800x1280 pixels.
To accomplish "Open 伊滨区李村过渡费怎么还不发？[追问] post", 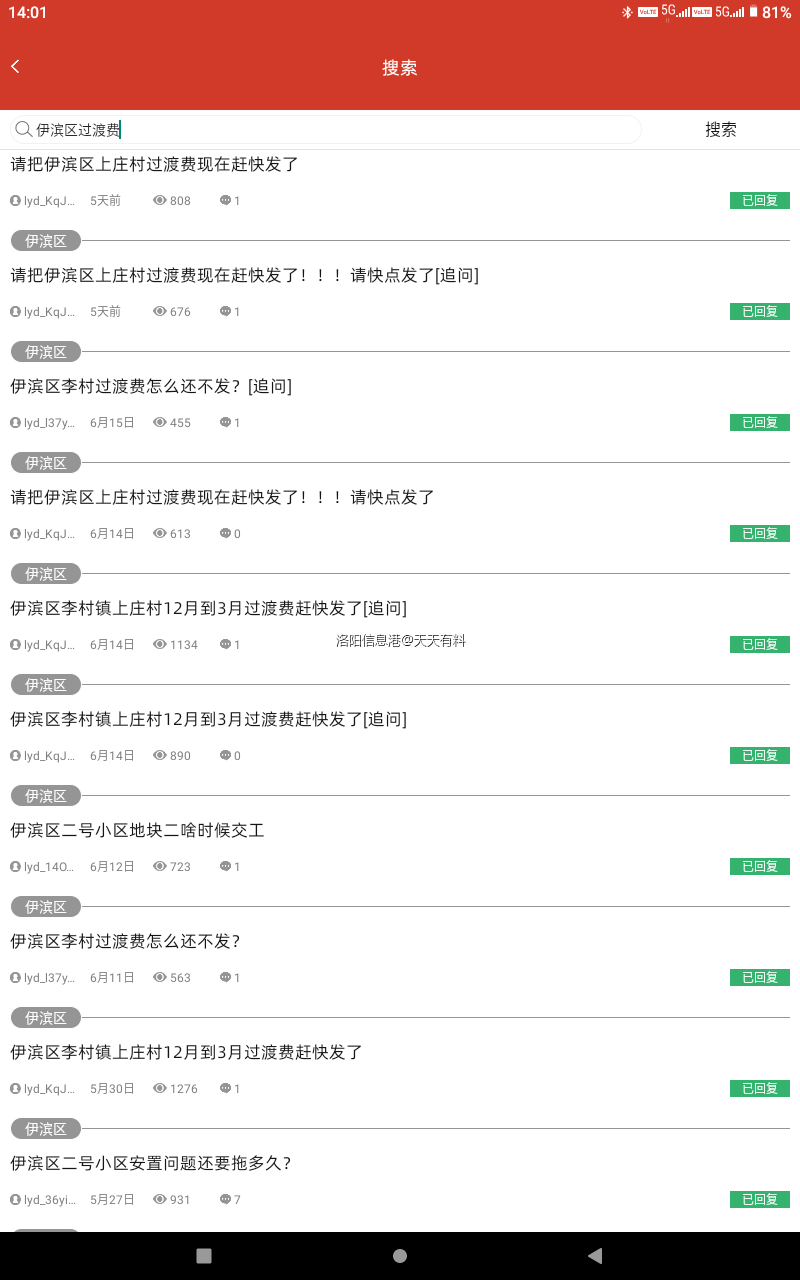I will [150, 386].
